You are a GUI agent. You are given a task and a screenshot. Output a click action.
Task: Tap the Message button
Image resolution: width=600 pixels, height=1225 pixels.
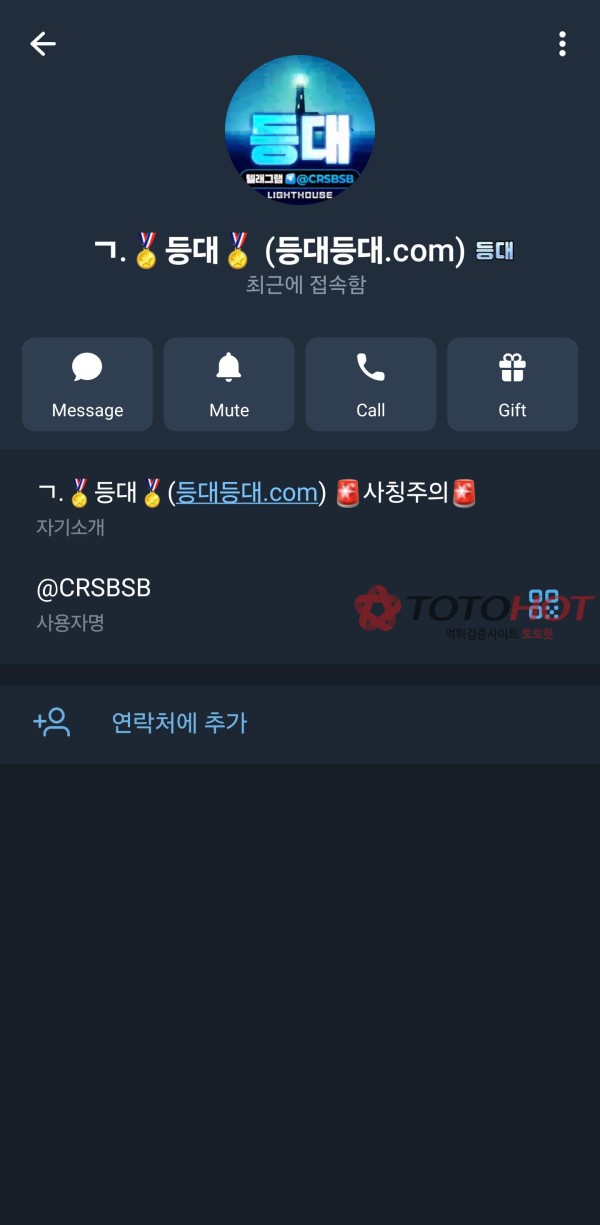pyautogui.click(x=87, y=384)
